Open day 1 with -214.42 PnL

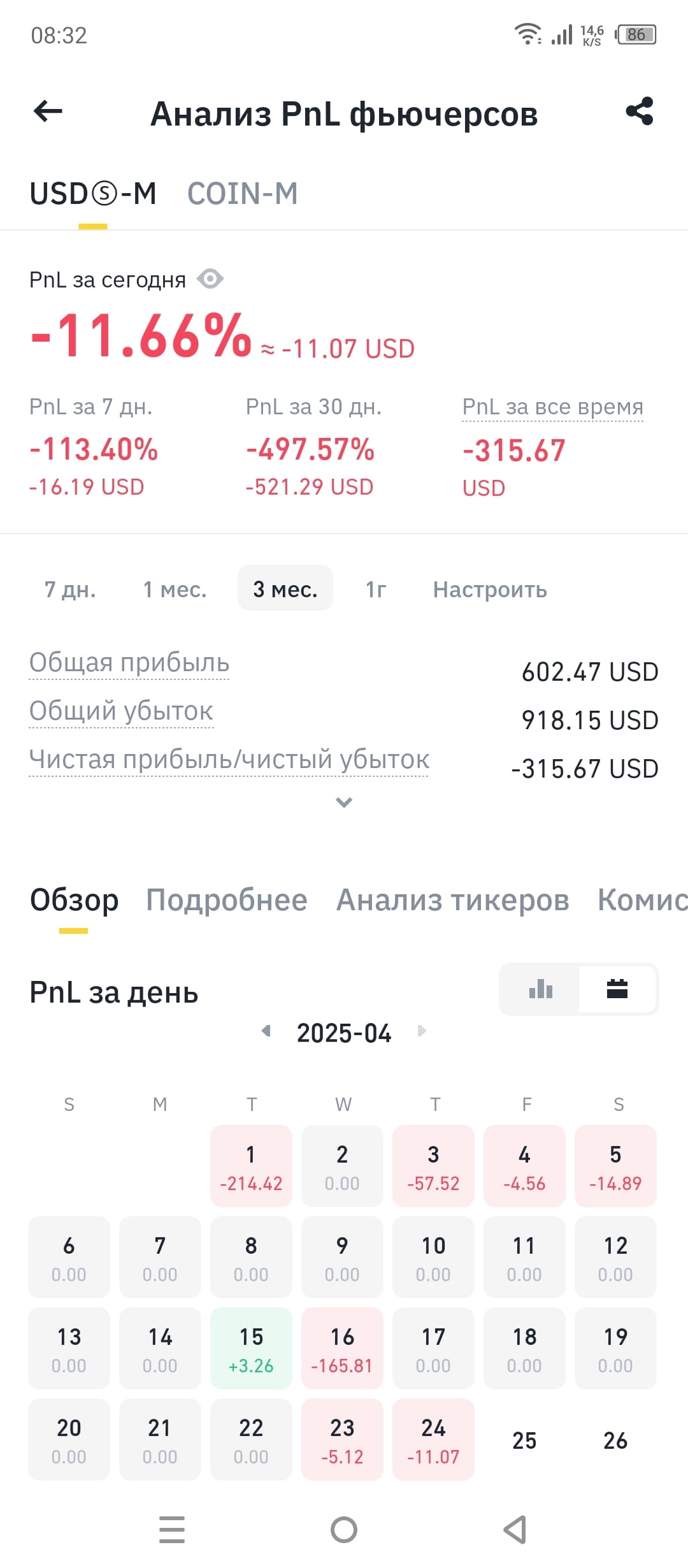tap(251, 1166)
